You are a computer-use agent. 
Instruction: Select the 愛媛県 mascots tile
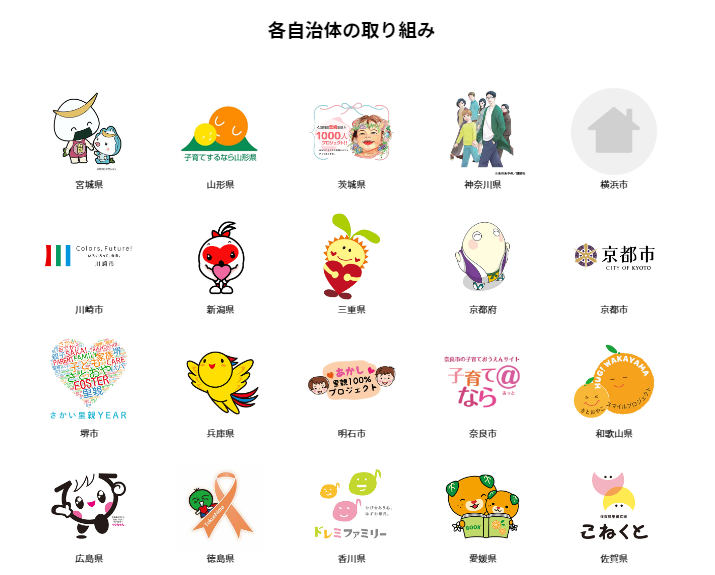tap(482, 505)
